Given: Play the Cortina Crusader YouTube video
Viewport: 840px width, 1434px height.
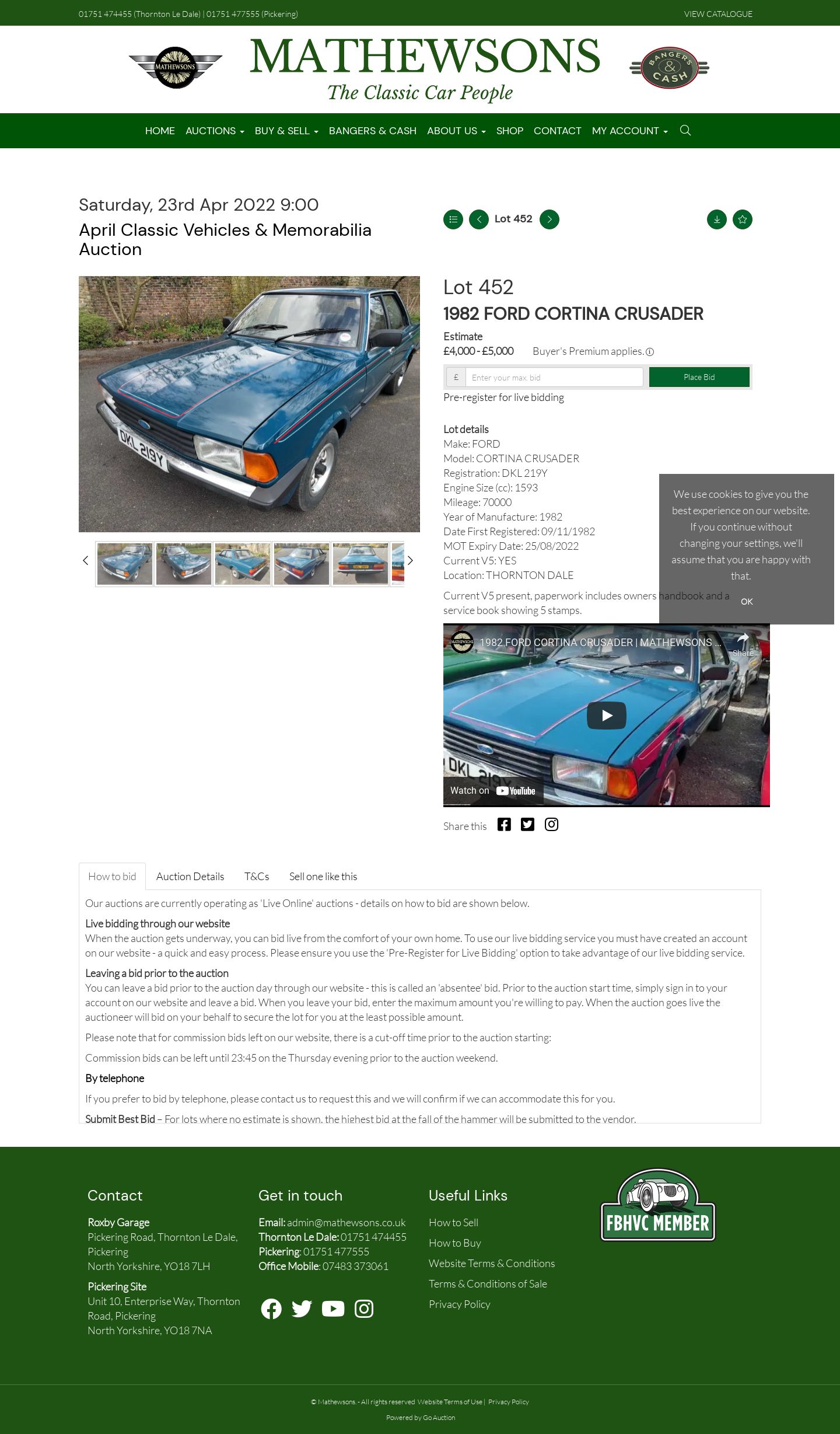Looking at the screenshot, I should click(607, 716).
